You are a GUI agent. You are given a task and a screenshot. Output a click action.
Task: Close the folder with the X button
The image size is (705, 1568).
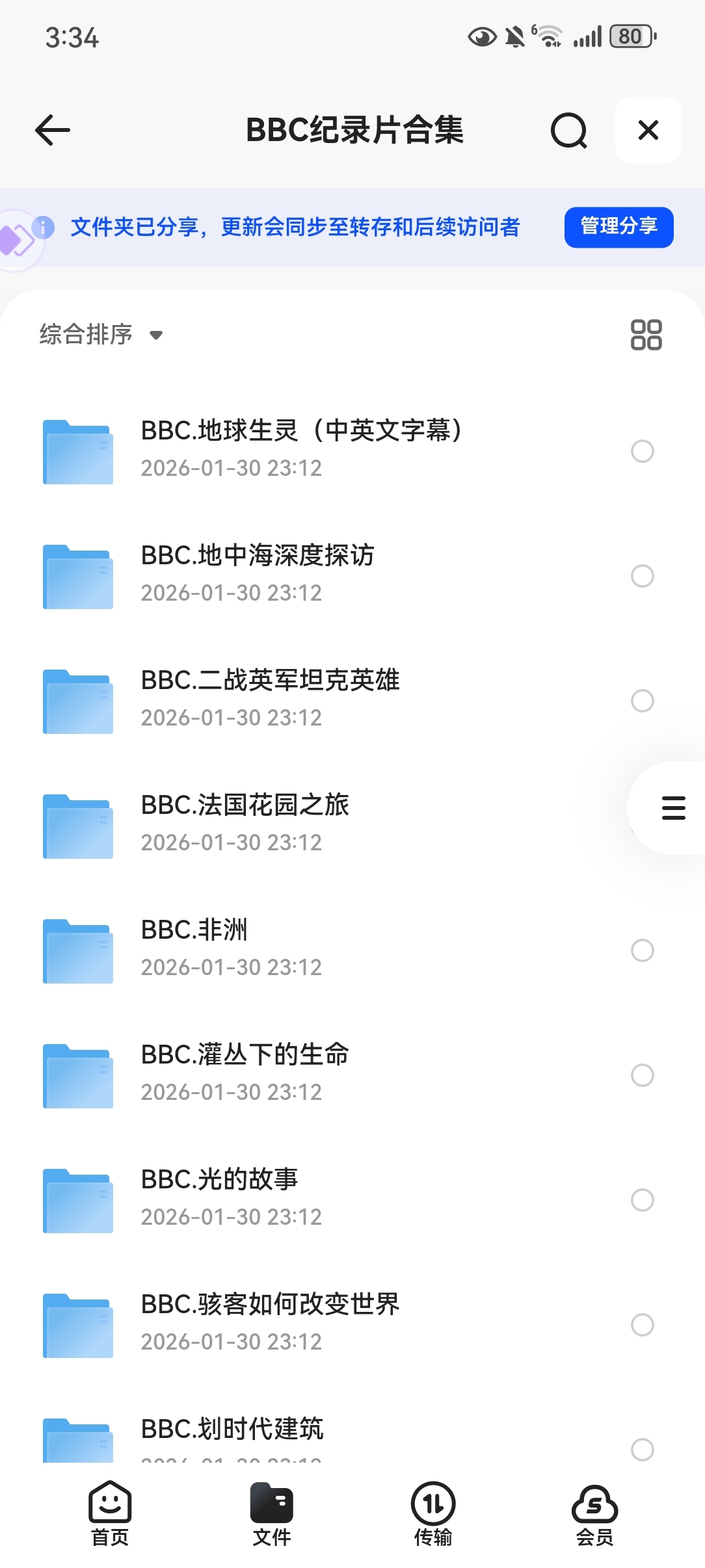coord(648,130)
